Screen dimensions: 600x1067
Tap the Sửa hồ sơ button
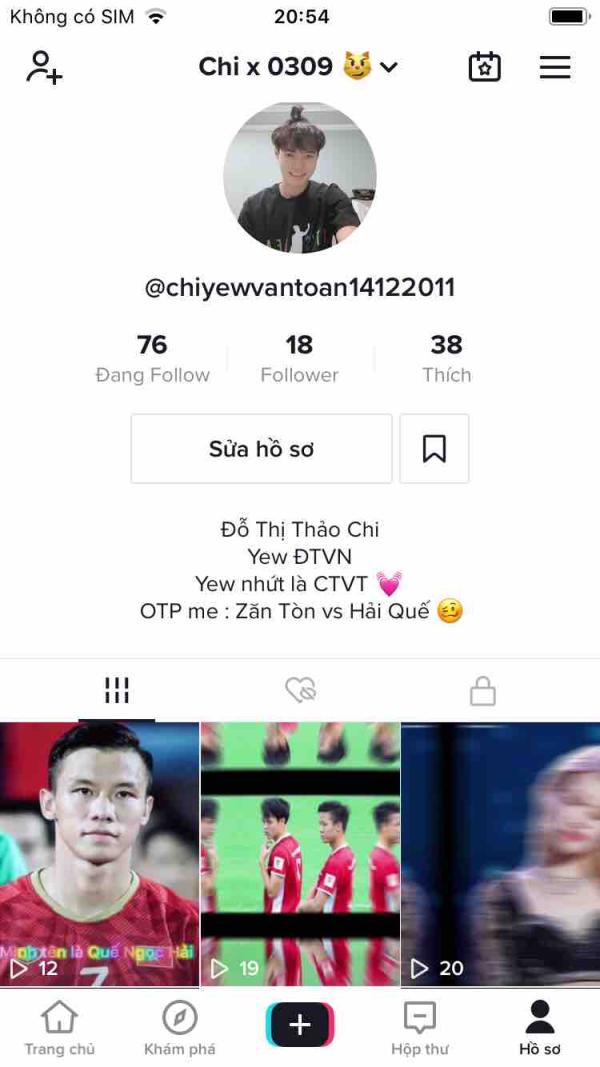pos(261,449)
